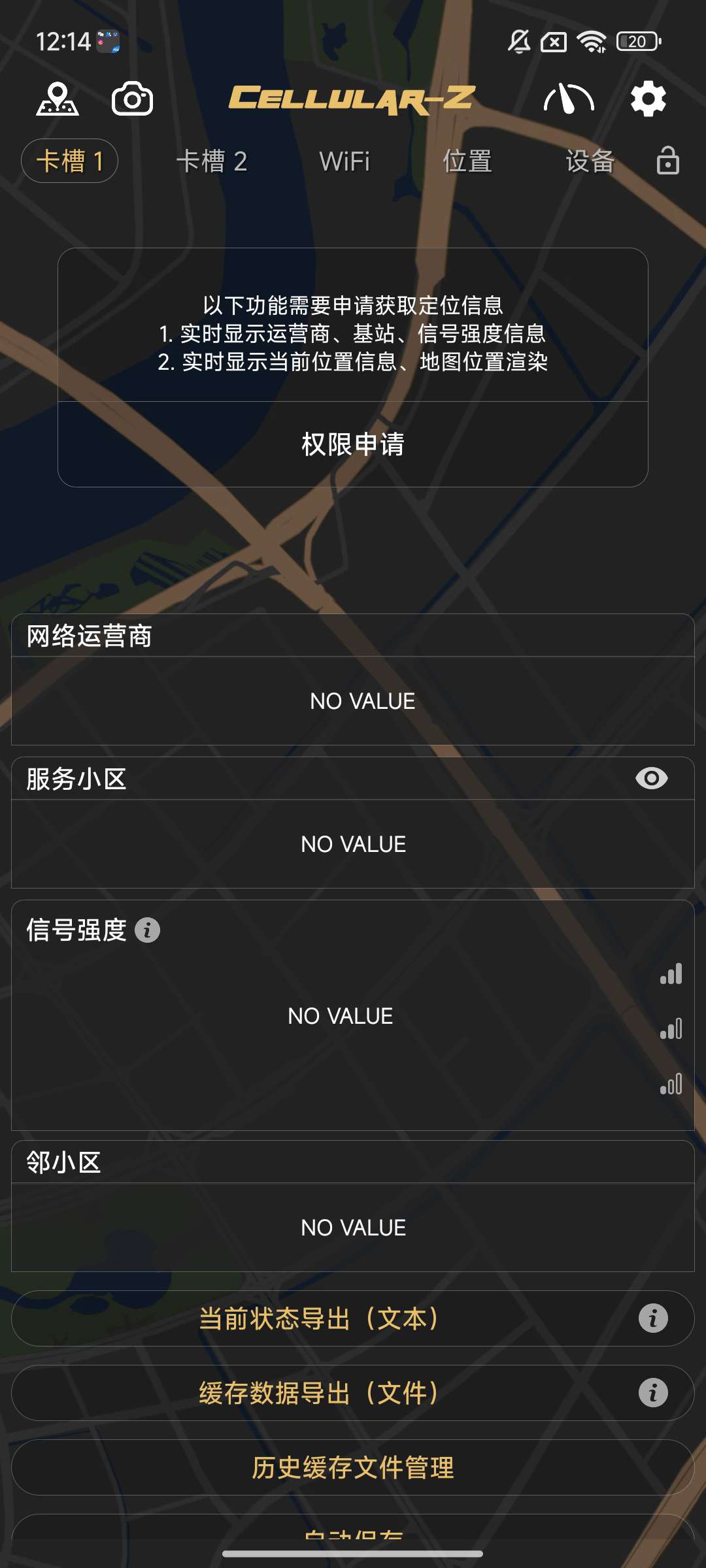This screenshot has height=1568, width=706.
Task: Open the speed test gauge icon
Action: point(569,99)
